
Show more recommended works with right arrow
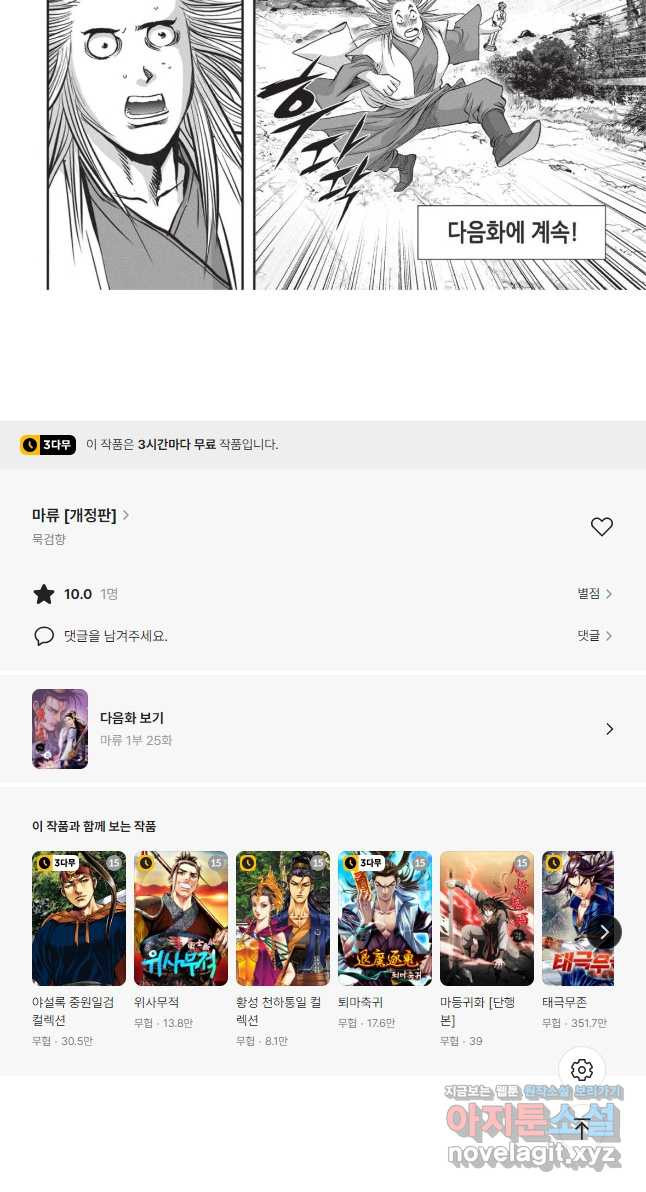[x=604, y=933]
